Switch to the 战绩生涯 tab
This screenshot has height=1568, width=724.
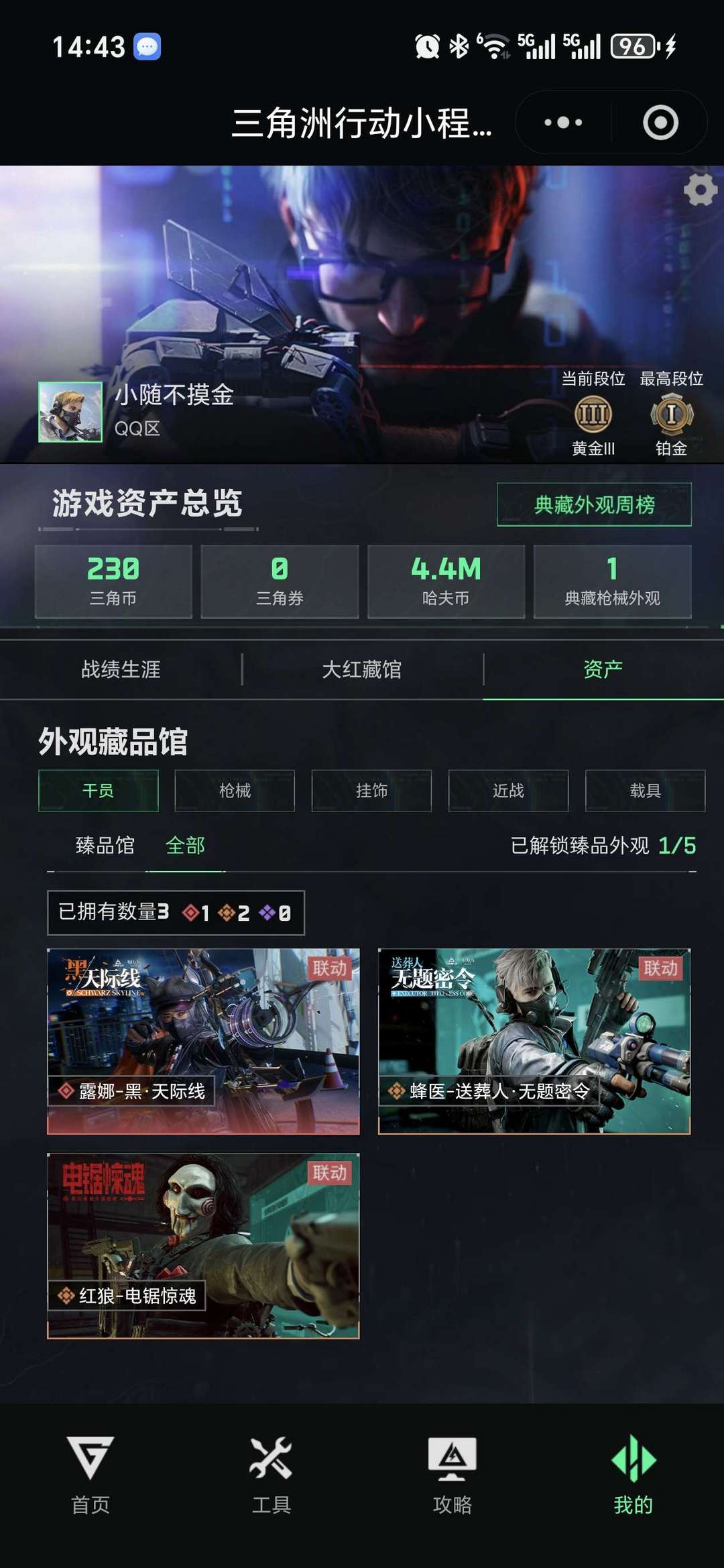pyautogui.click(x=121, y=669)
